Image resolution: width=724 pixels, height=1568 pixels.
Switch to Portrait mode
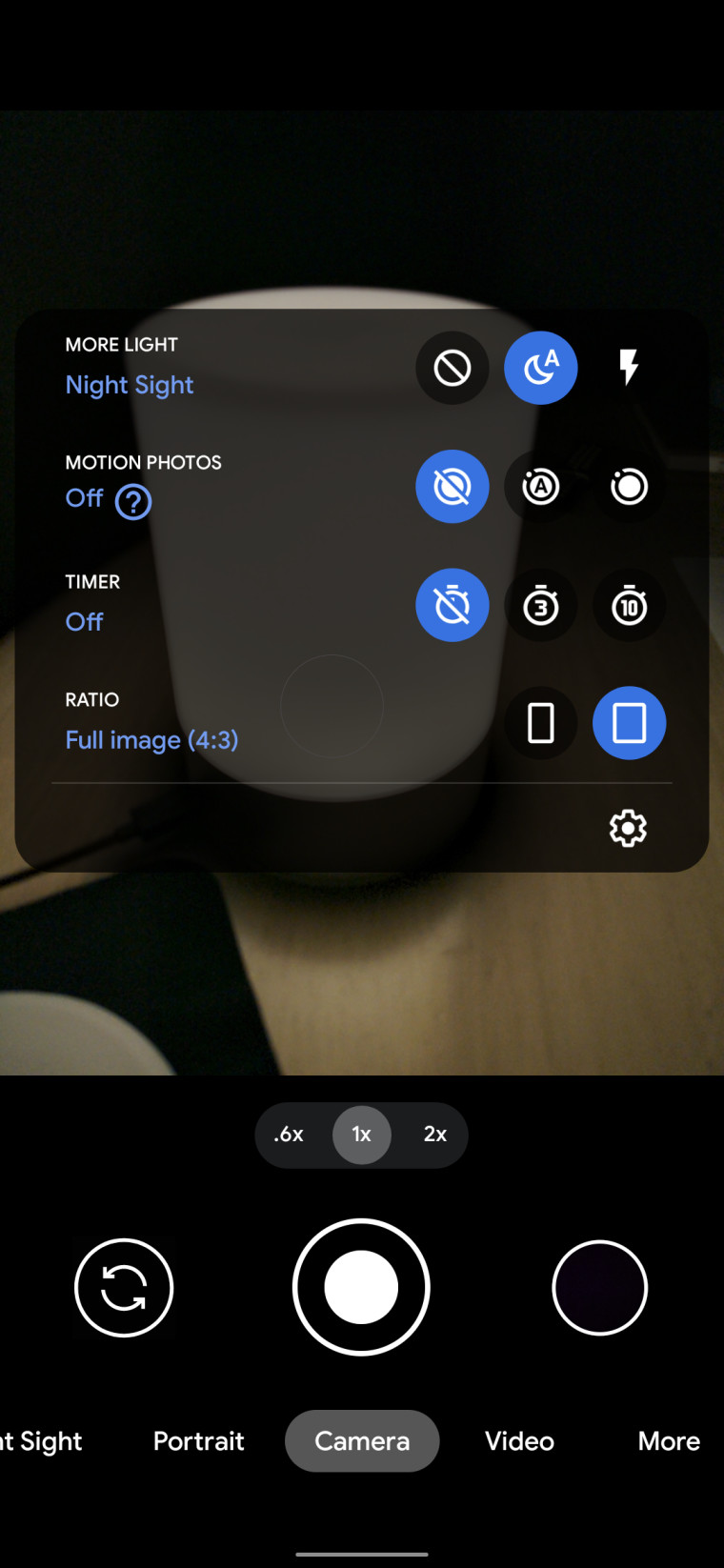pos(198,1441)
